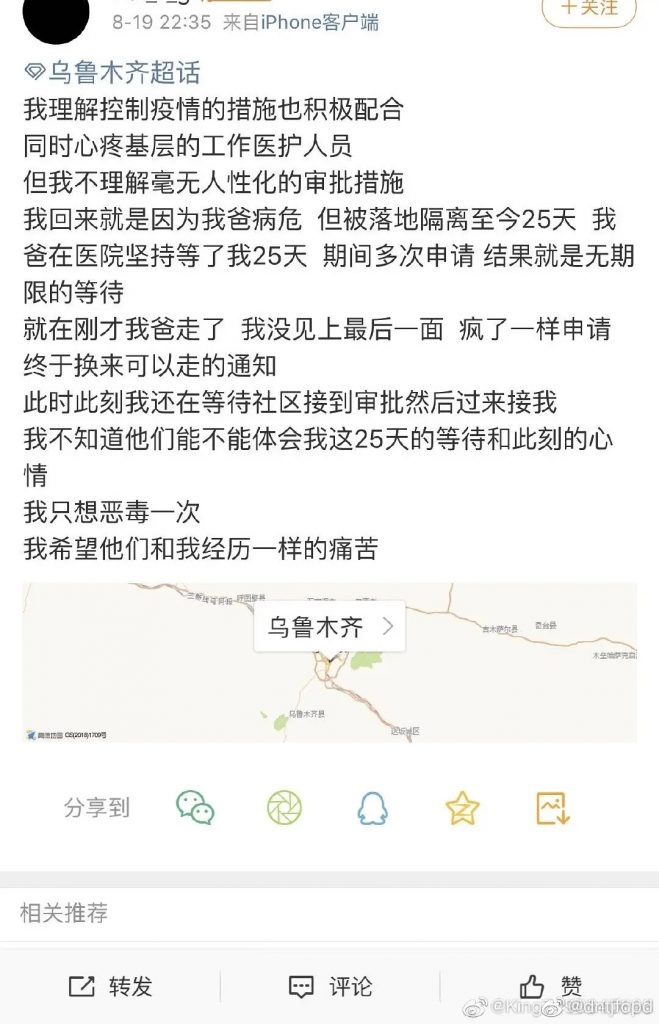
Task: Share the post to WeChat
Action: (x=195, y=807)
